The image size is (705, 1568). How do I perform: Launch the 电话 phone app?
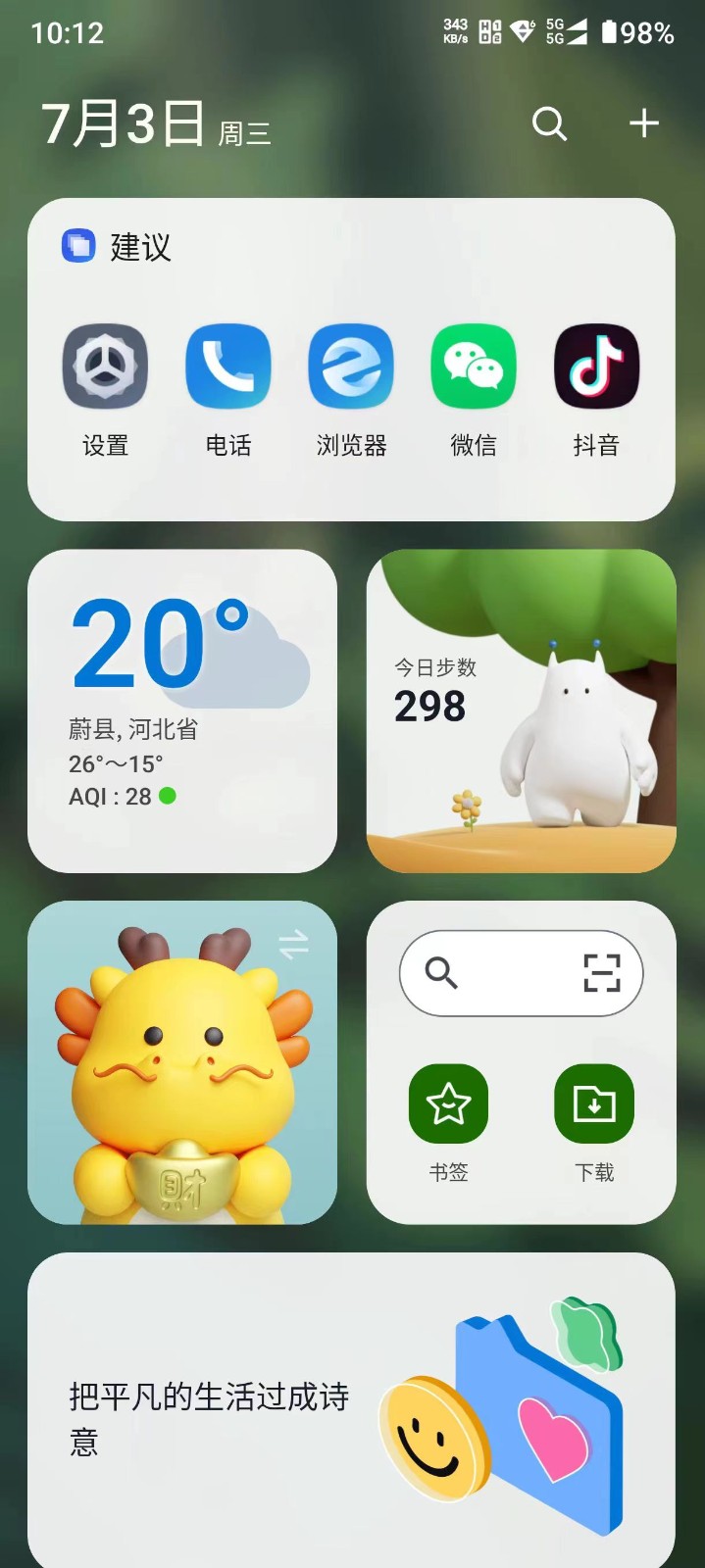tap(227, 367)
